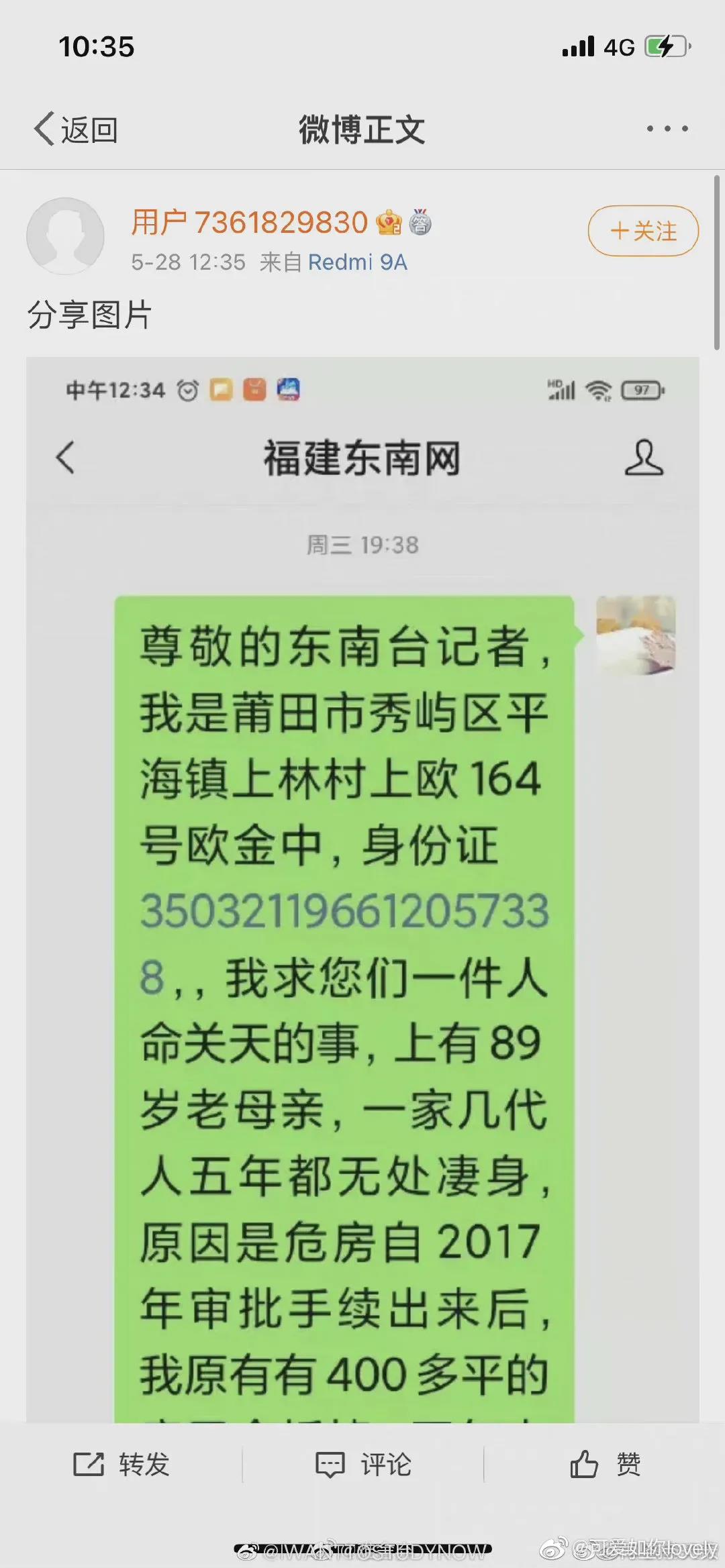Tap the medal badge next to the crown
This screenshot has height=1568, width=725.
(421, 221)
